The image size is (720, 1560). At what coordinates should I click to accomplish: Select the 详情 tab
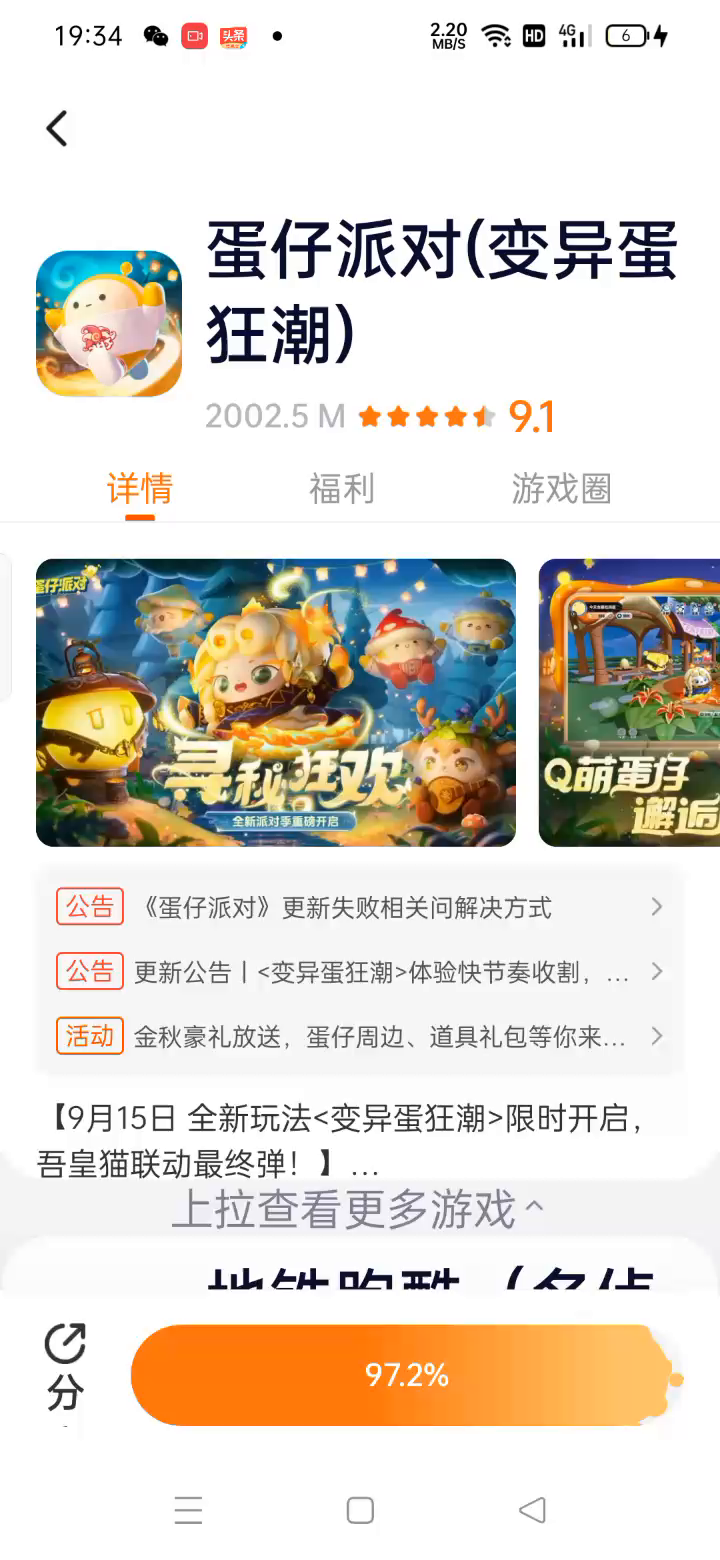pos(140,489)
